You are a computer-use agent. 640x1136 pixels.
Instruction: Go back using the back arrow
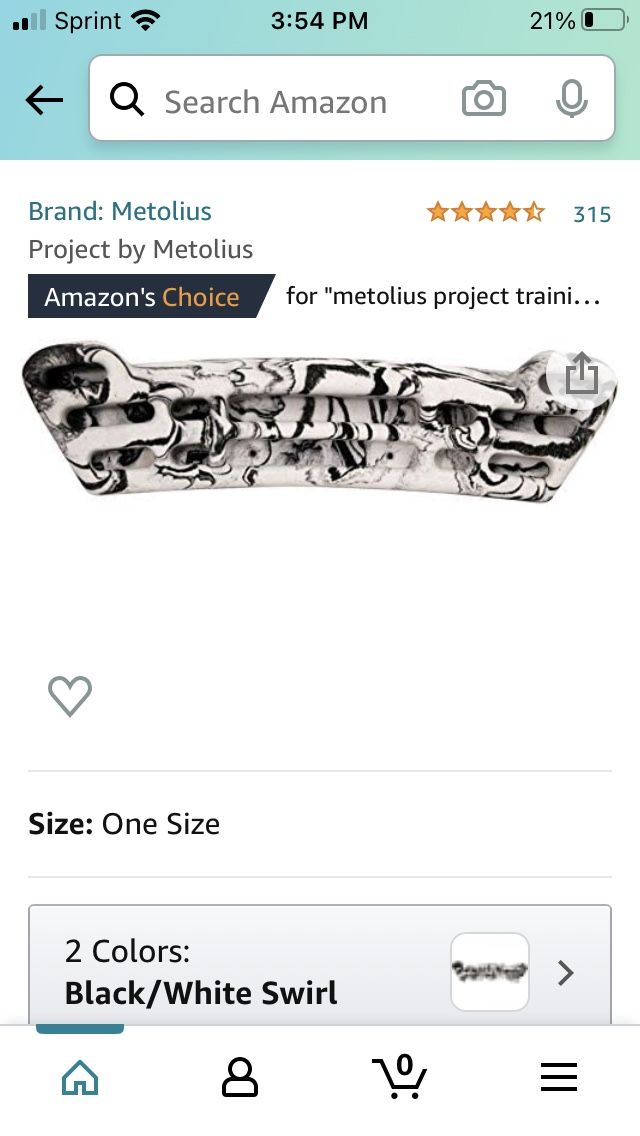click(x=44, y=100)
